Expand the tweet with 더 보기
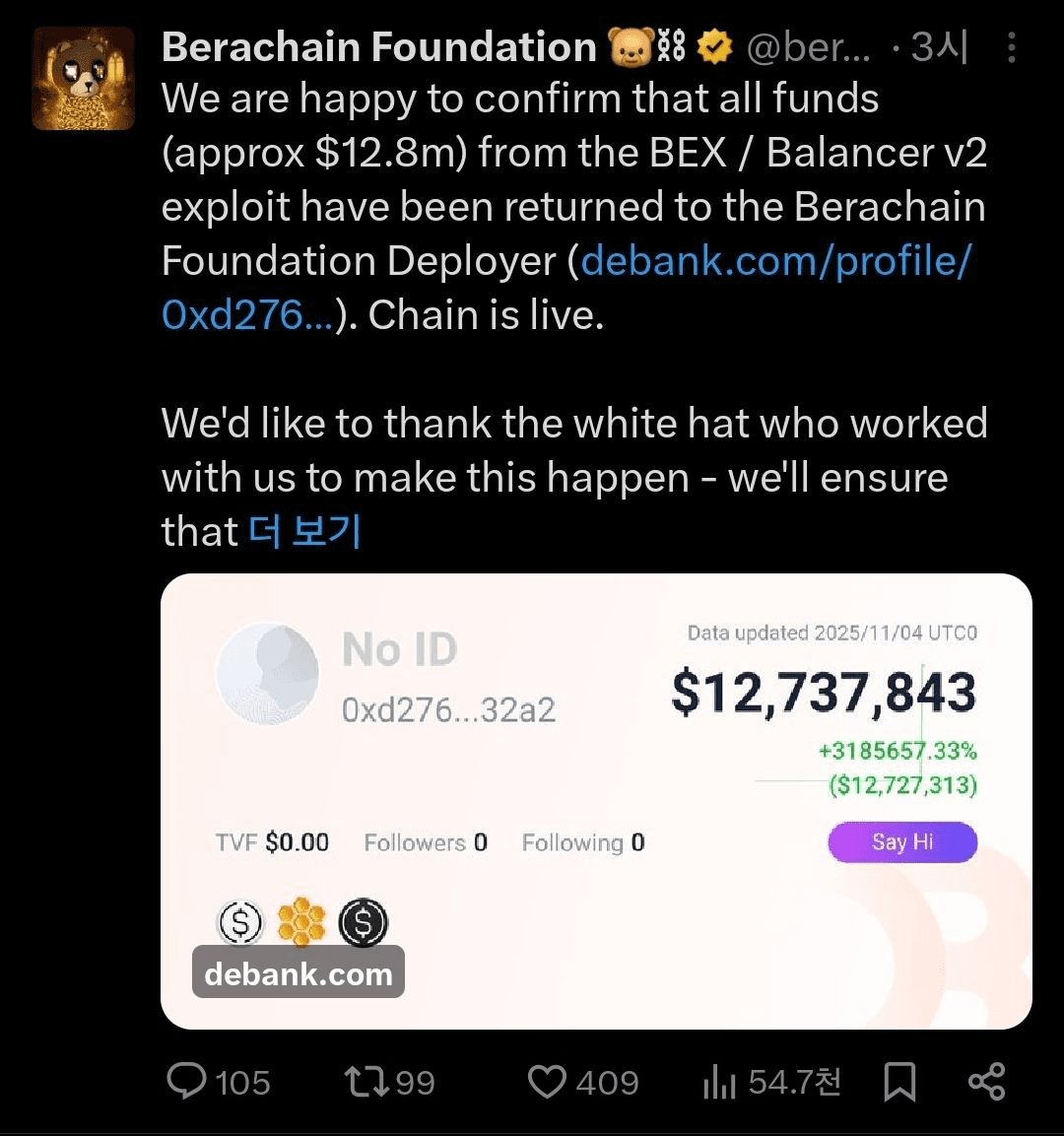The image size is (1064, 1136). (x=304, y=532)
